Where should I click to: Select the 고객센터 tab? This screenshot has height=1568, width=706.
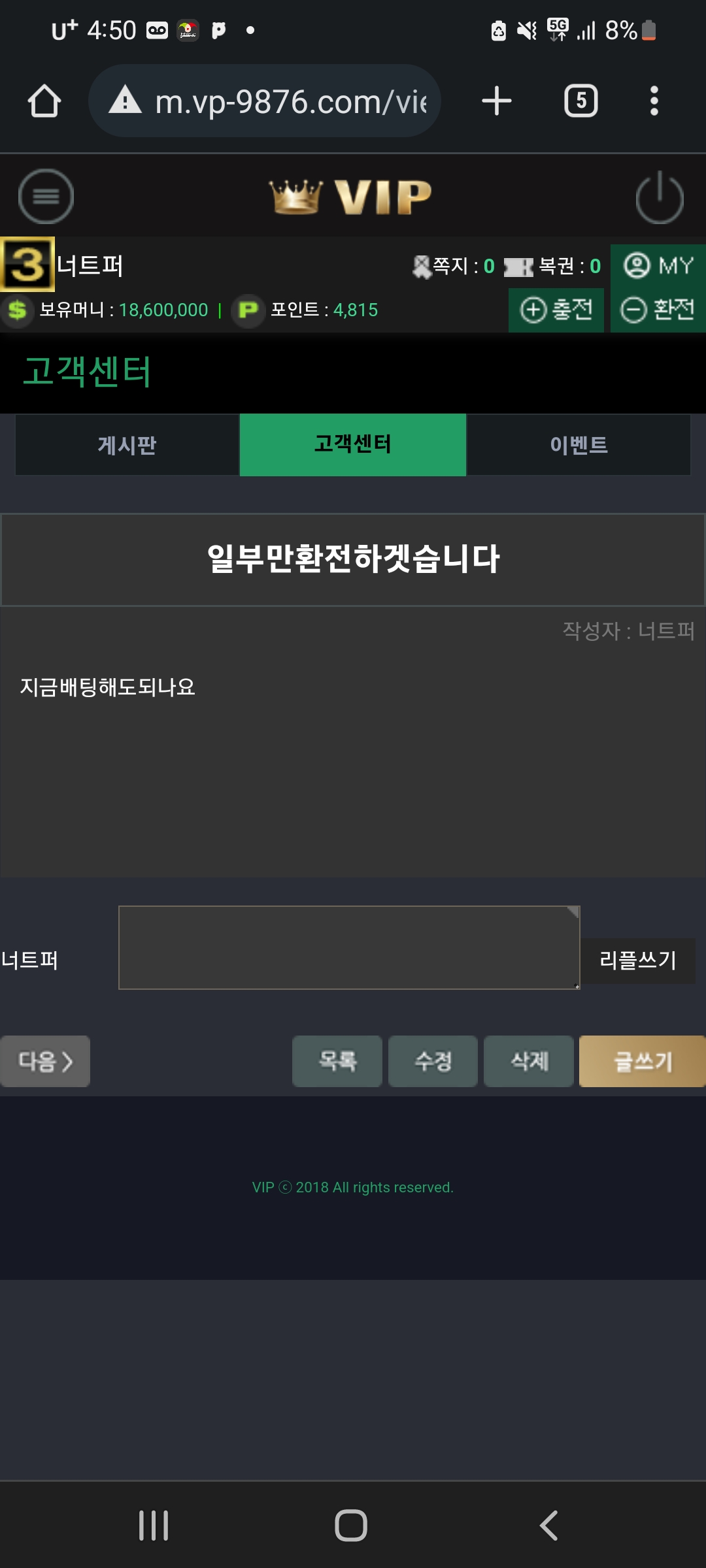tap(353, 445)
